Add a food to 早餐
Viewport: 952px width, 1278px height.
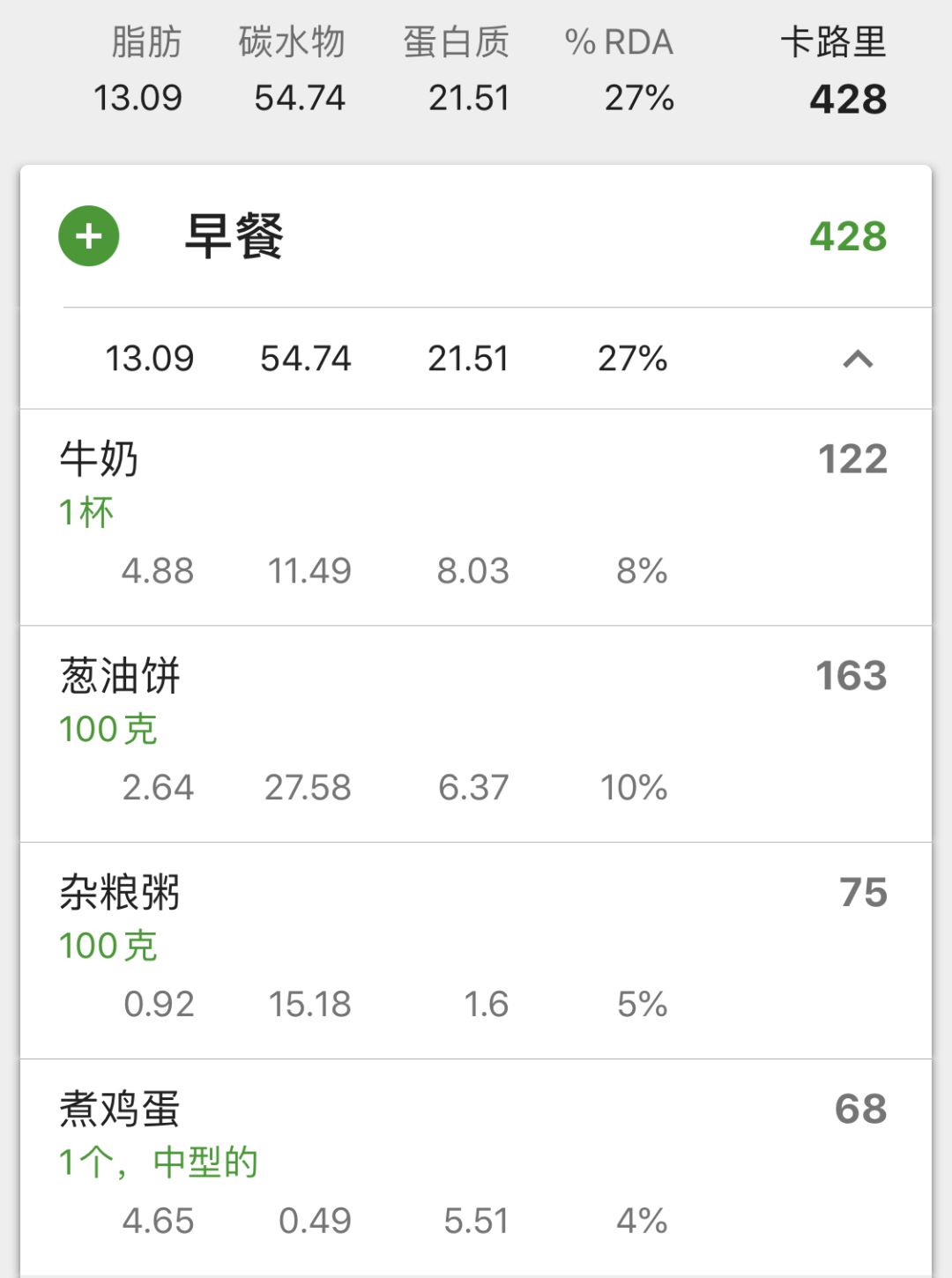point(89,236)
